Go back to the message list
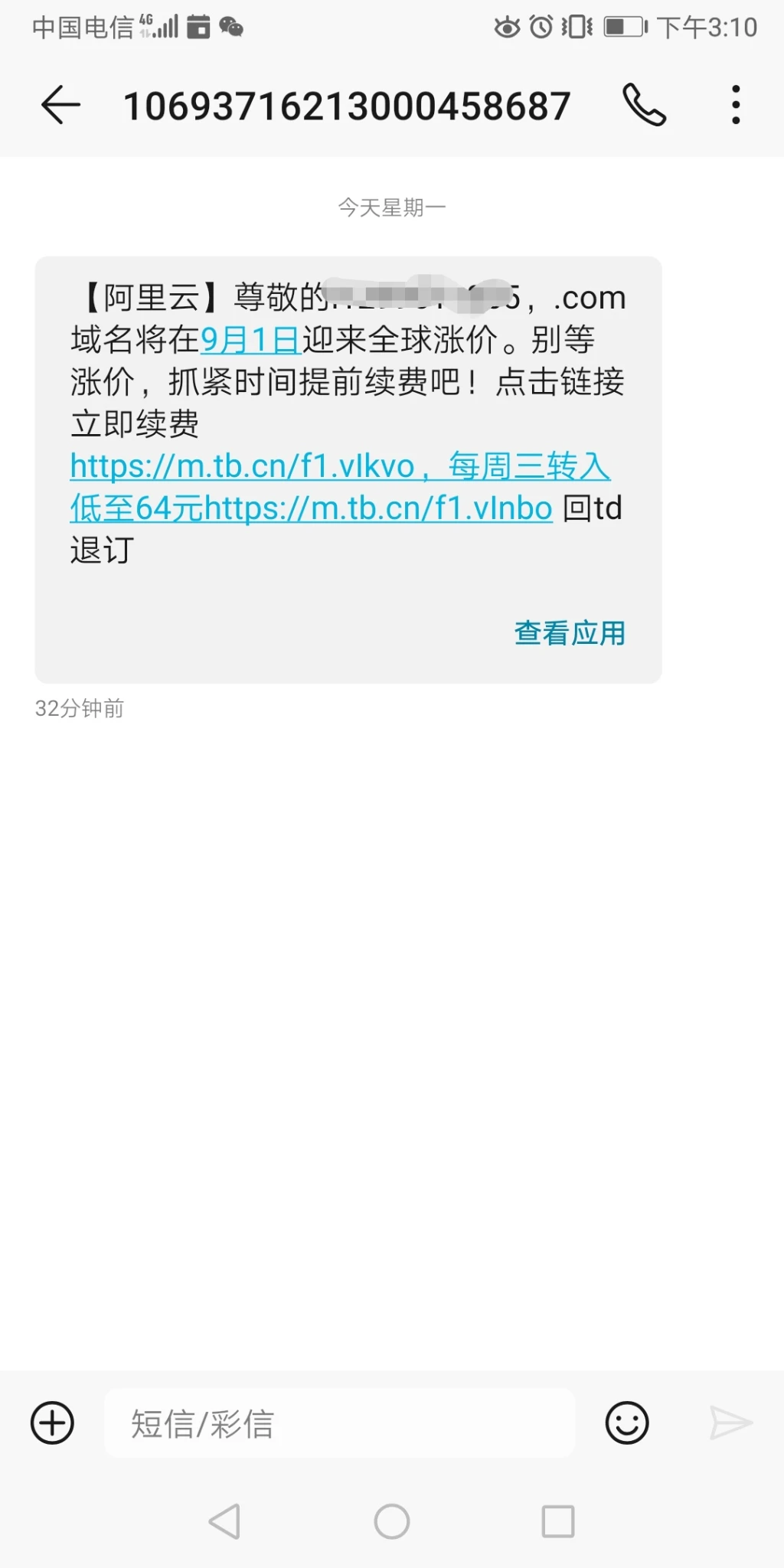 click(60, 105)
